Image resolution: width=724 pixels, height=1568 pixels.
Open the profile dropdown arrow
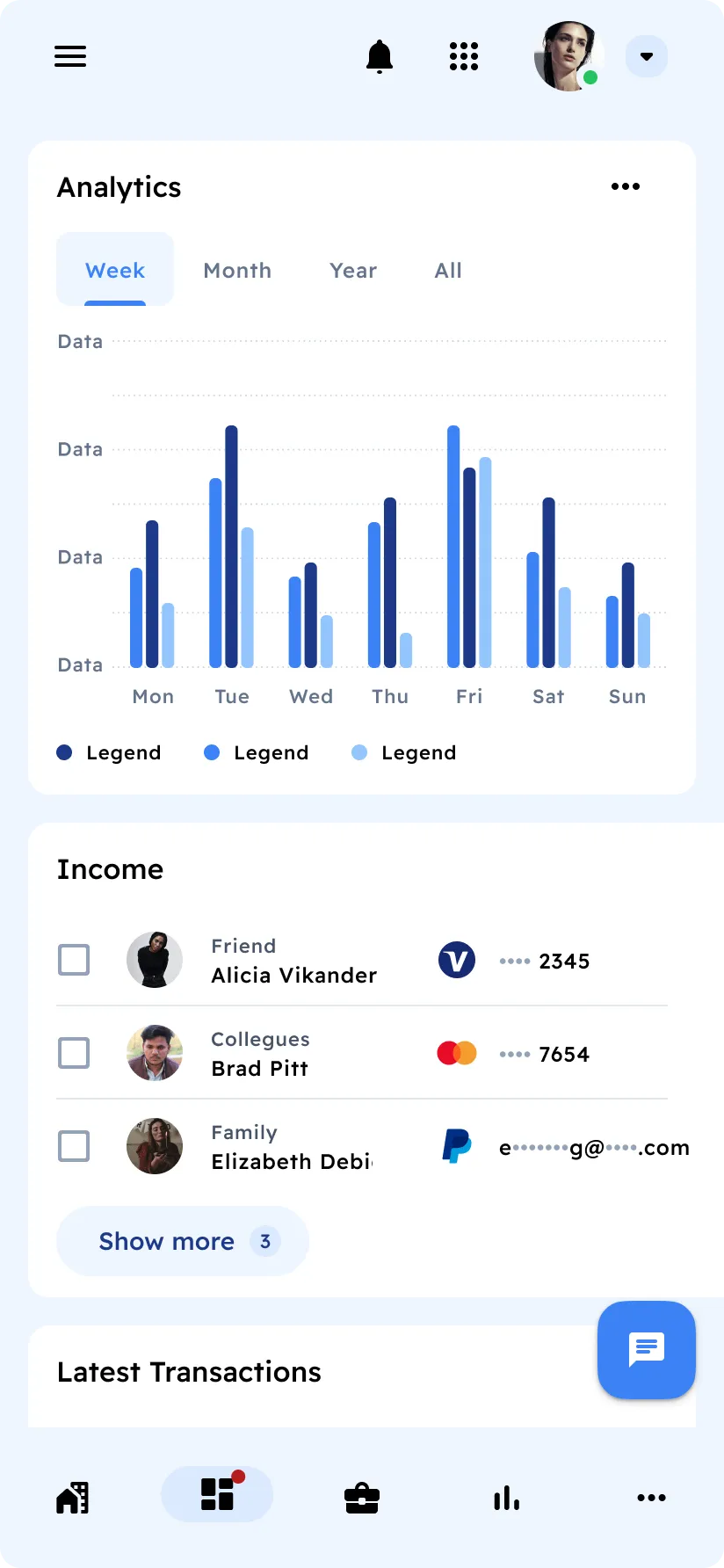(x=646, y=56)
